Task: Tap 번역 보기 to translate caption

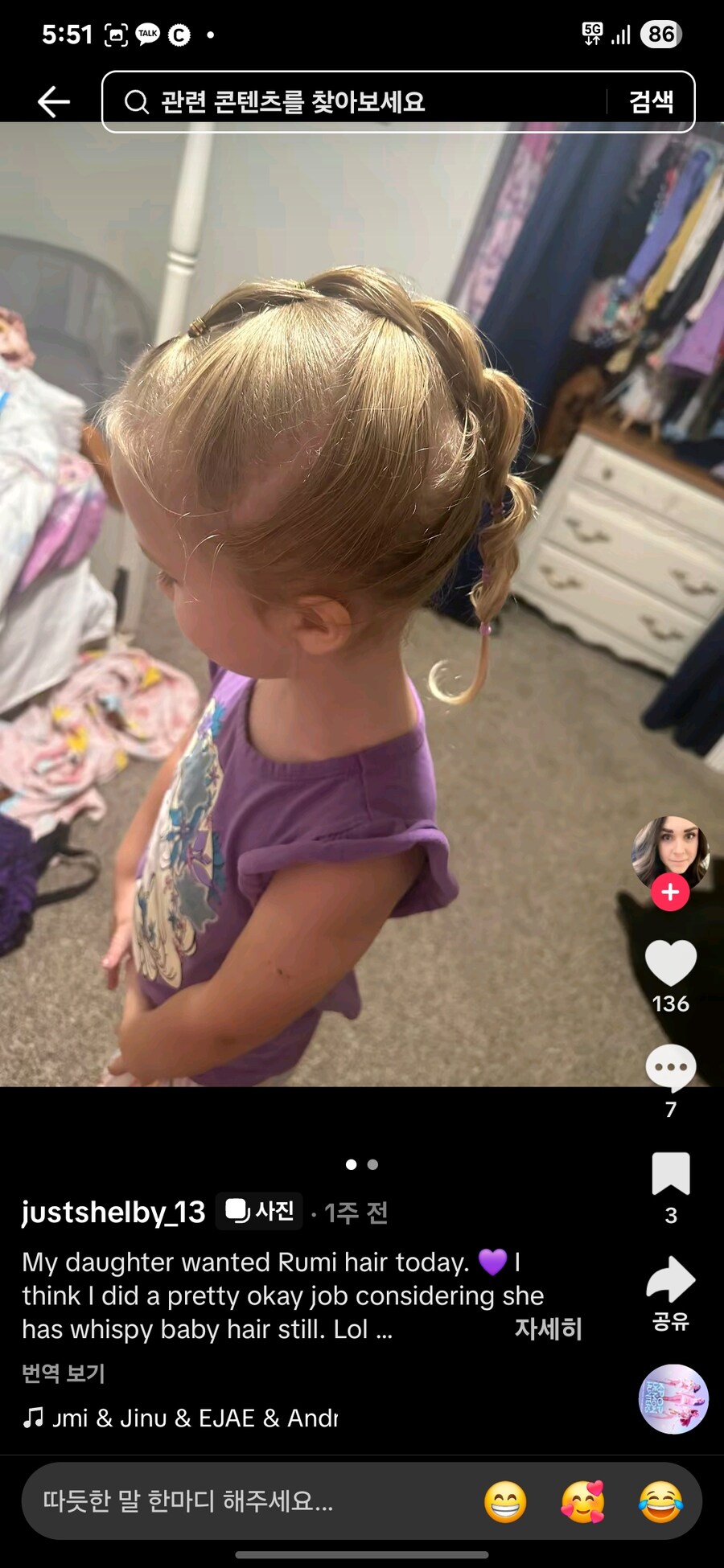Action: (64, 1373)
